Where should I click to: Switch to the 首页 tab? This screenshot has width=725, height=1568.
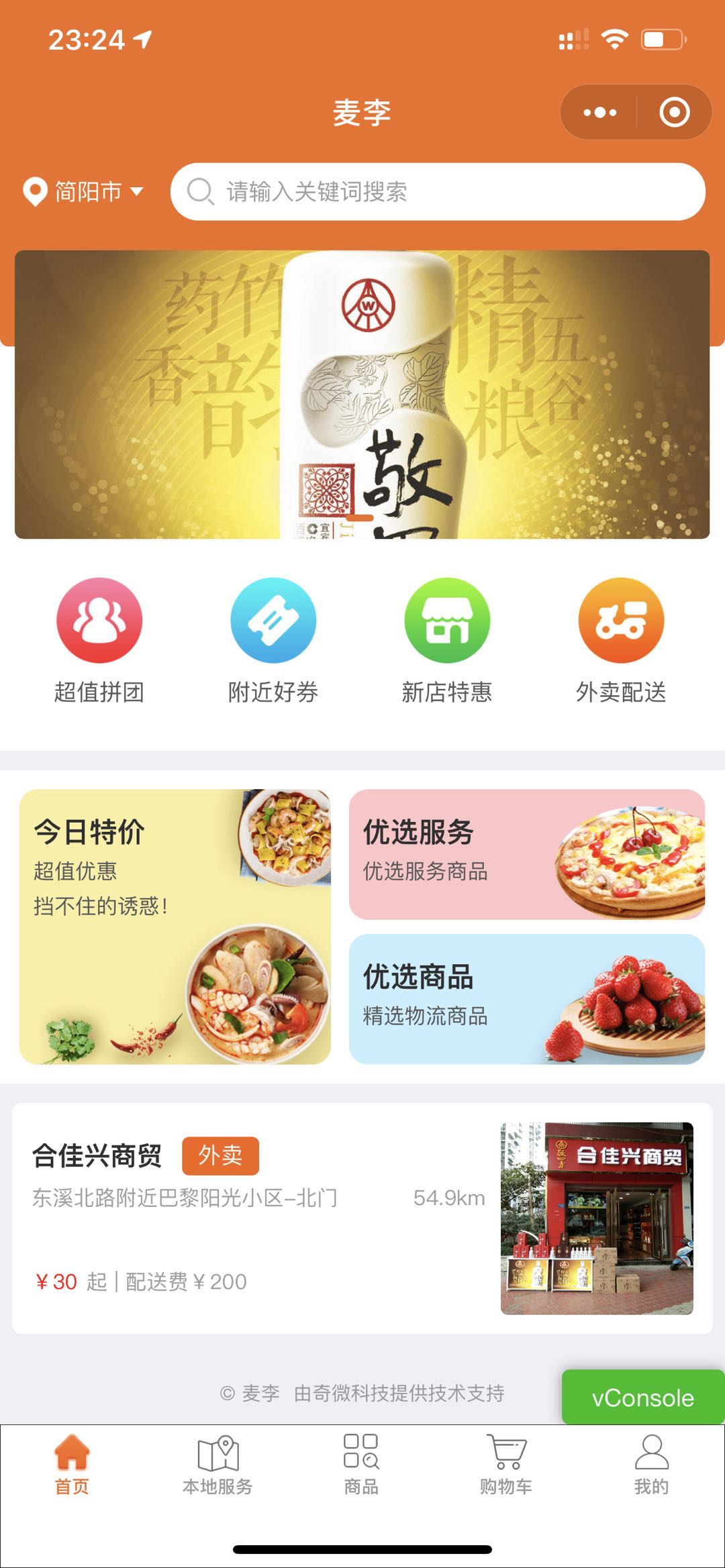pos(72,1465)
